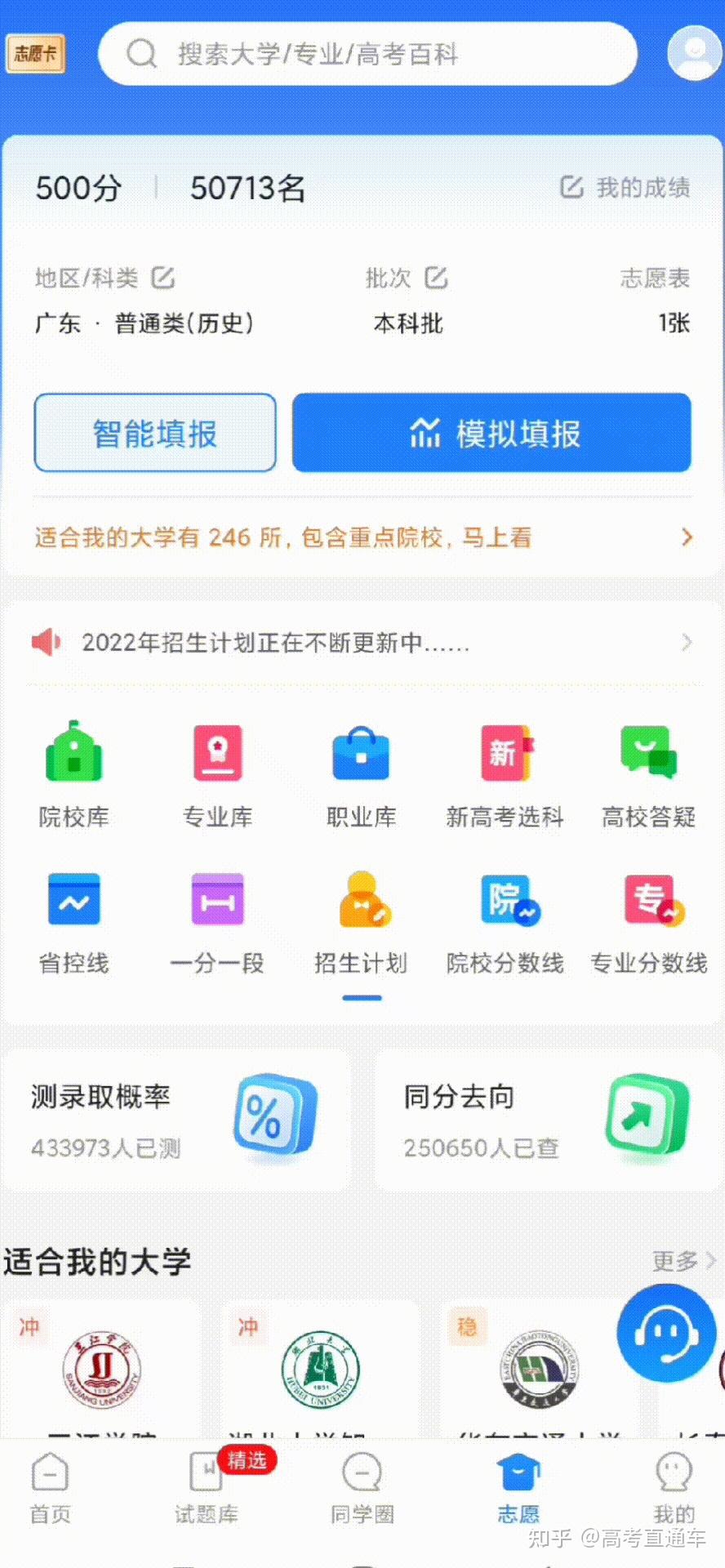Open the 志愿卡 badge

(35, 54)
